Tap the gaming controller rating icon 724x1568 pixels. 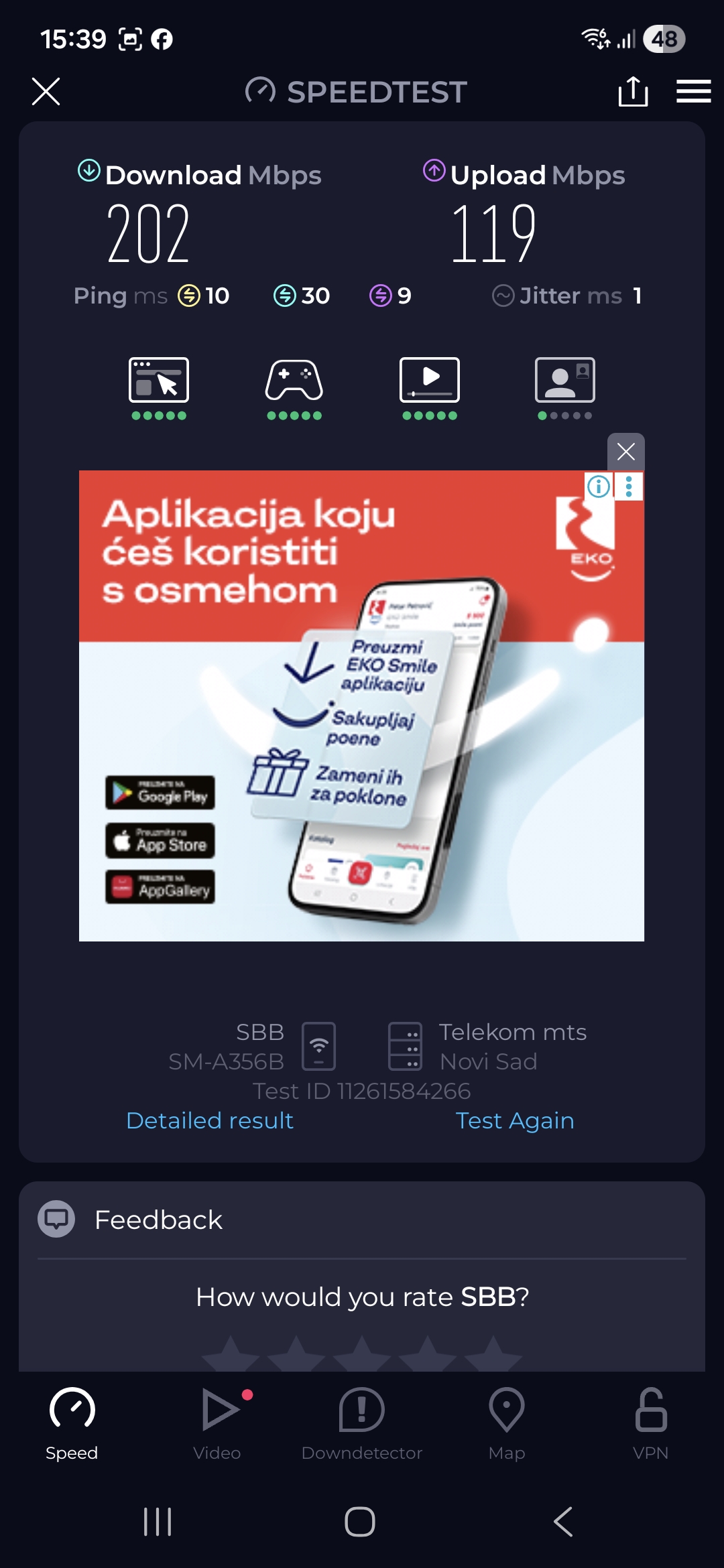(x=294, y=381)
